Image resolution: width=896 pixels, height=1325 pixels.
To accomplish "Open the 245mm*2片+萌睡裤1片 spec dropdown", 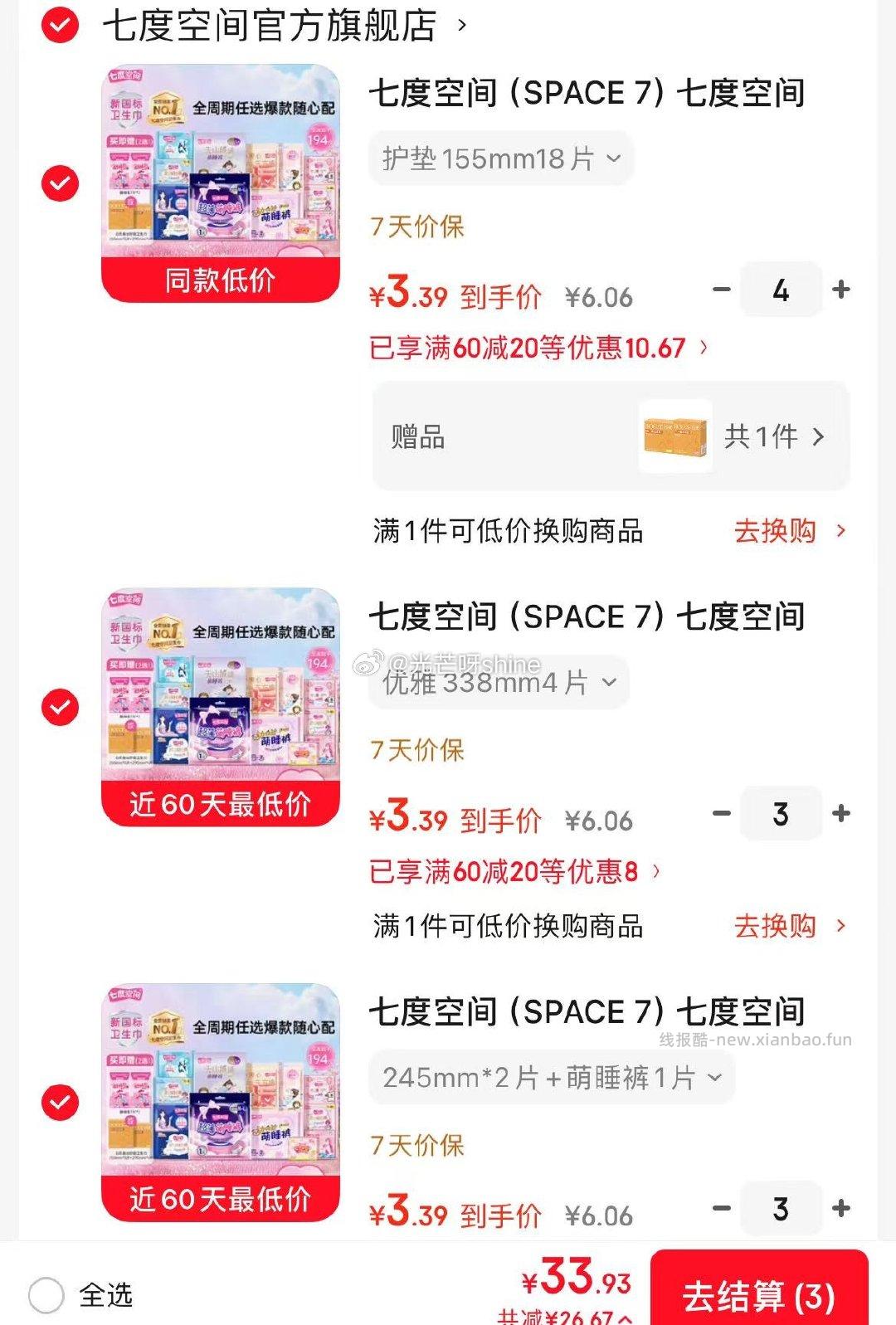I will click(551, 1077).
